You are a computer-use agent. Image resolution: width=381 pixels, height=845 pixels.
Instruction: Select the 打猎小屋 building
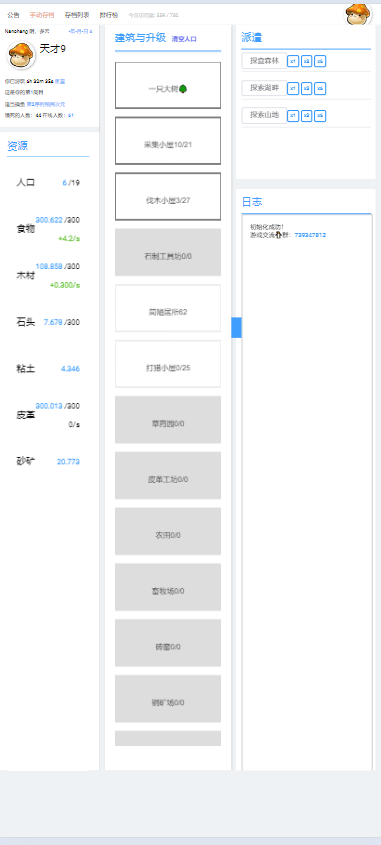[168, 364]
